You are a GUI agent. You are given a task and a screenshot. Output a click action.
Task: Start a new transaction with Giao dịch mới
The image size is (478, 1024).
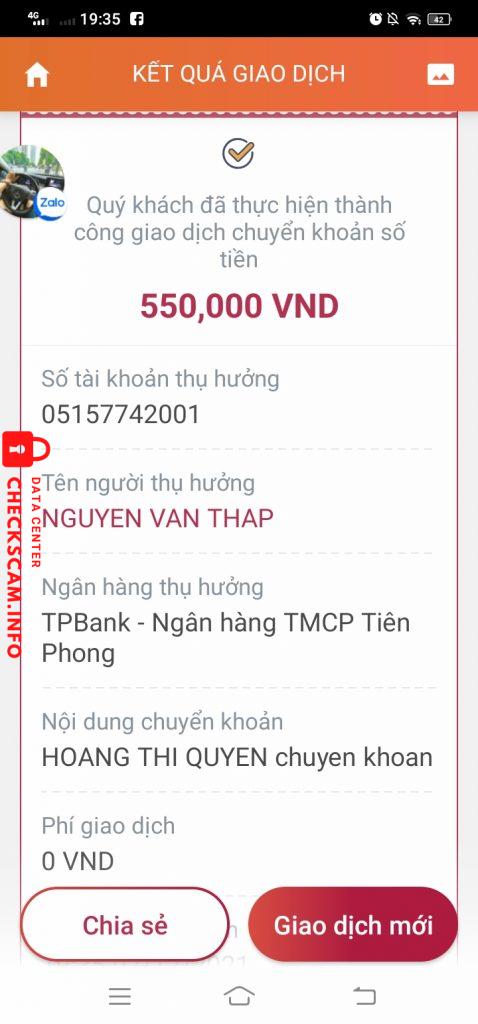353,924
